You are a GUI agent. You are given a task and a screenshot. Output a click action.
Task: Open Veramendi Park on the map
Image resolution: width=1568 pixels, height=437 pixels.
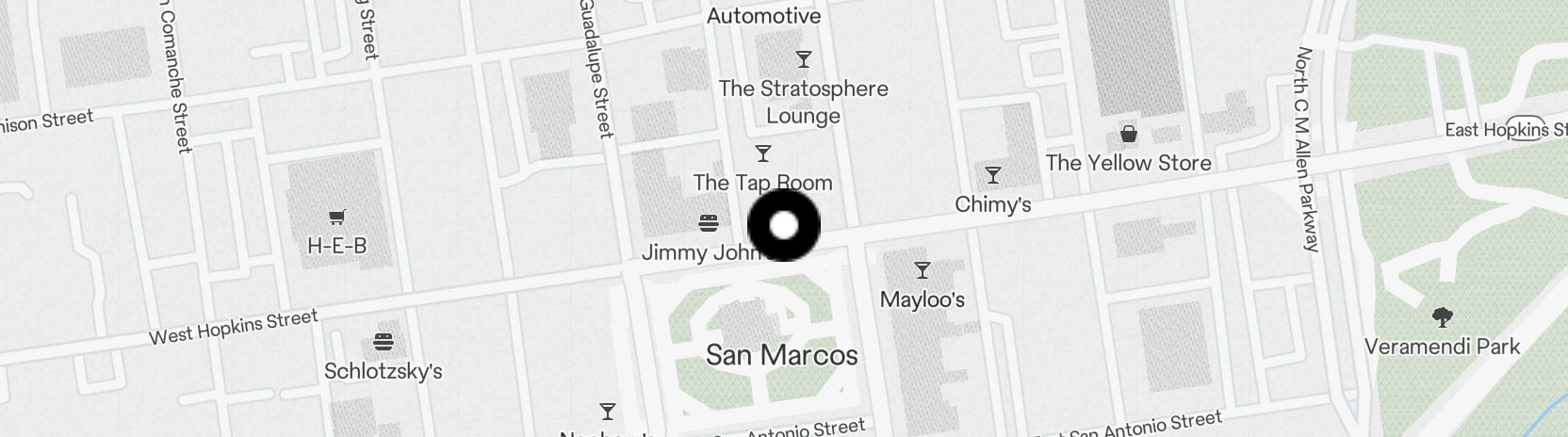(1440, 317)
